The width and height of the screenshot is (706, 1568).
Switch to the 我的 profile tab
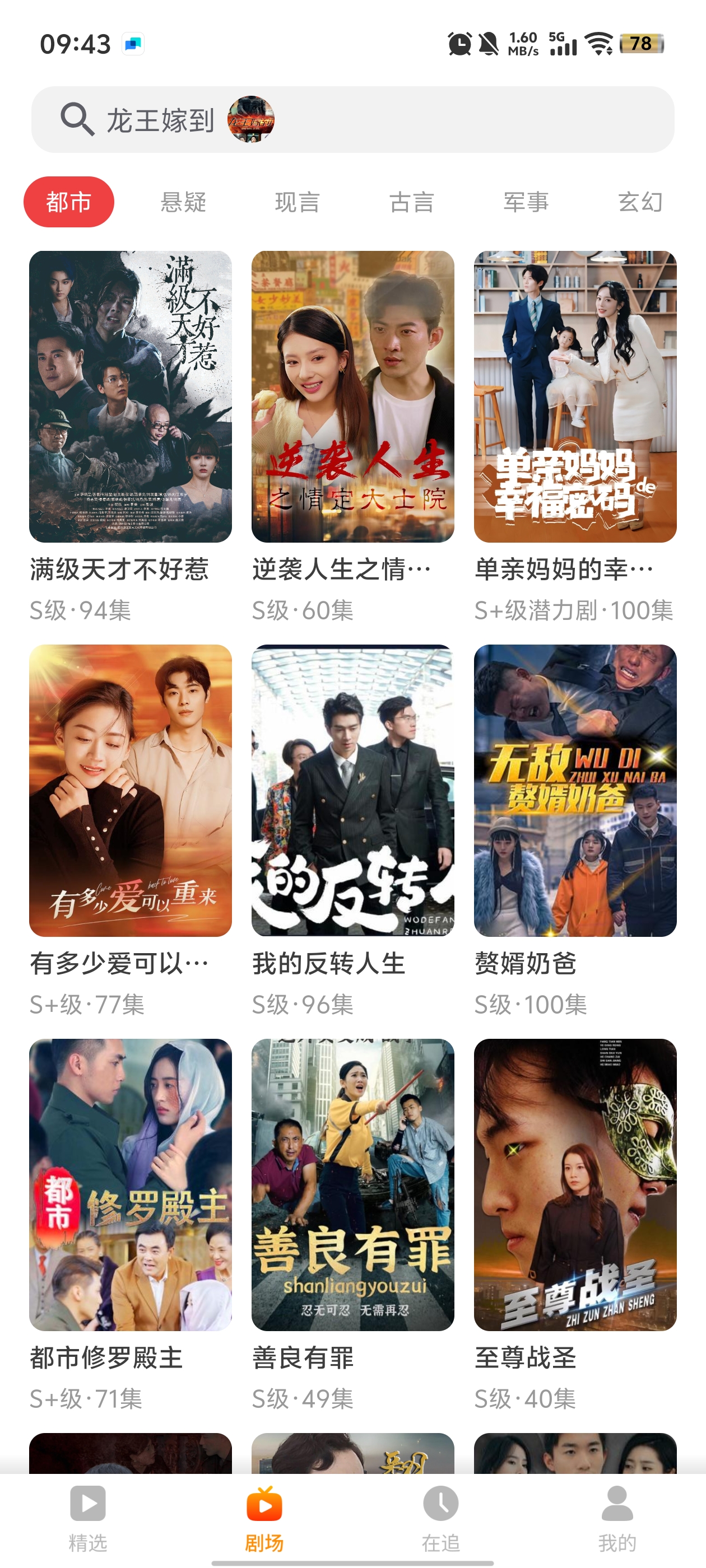click(617, 1517)
